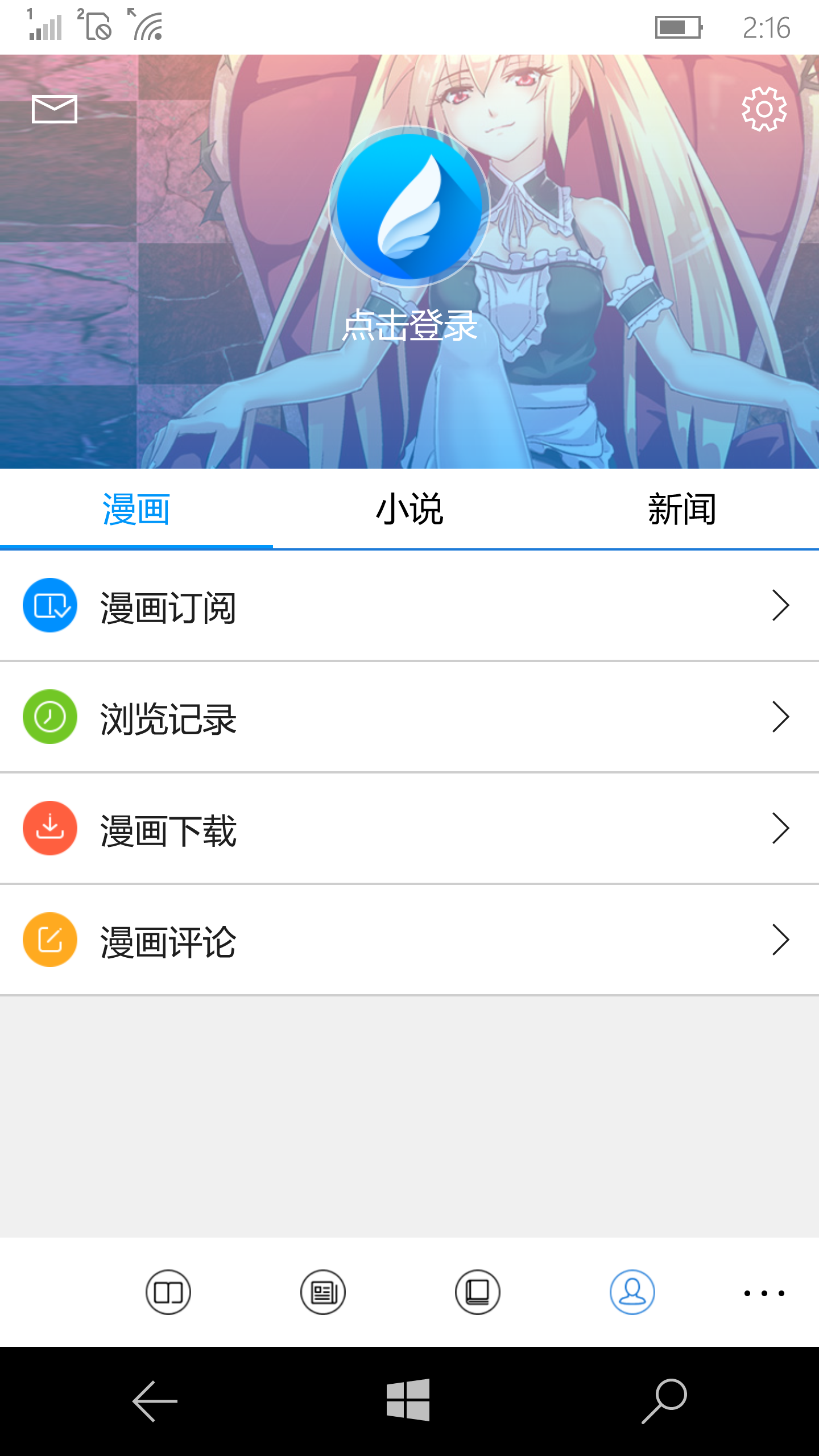
Task: Go to the comics book icon in bottom bar
Action: click(x=168, y=1292)
